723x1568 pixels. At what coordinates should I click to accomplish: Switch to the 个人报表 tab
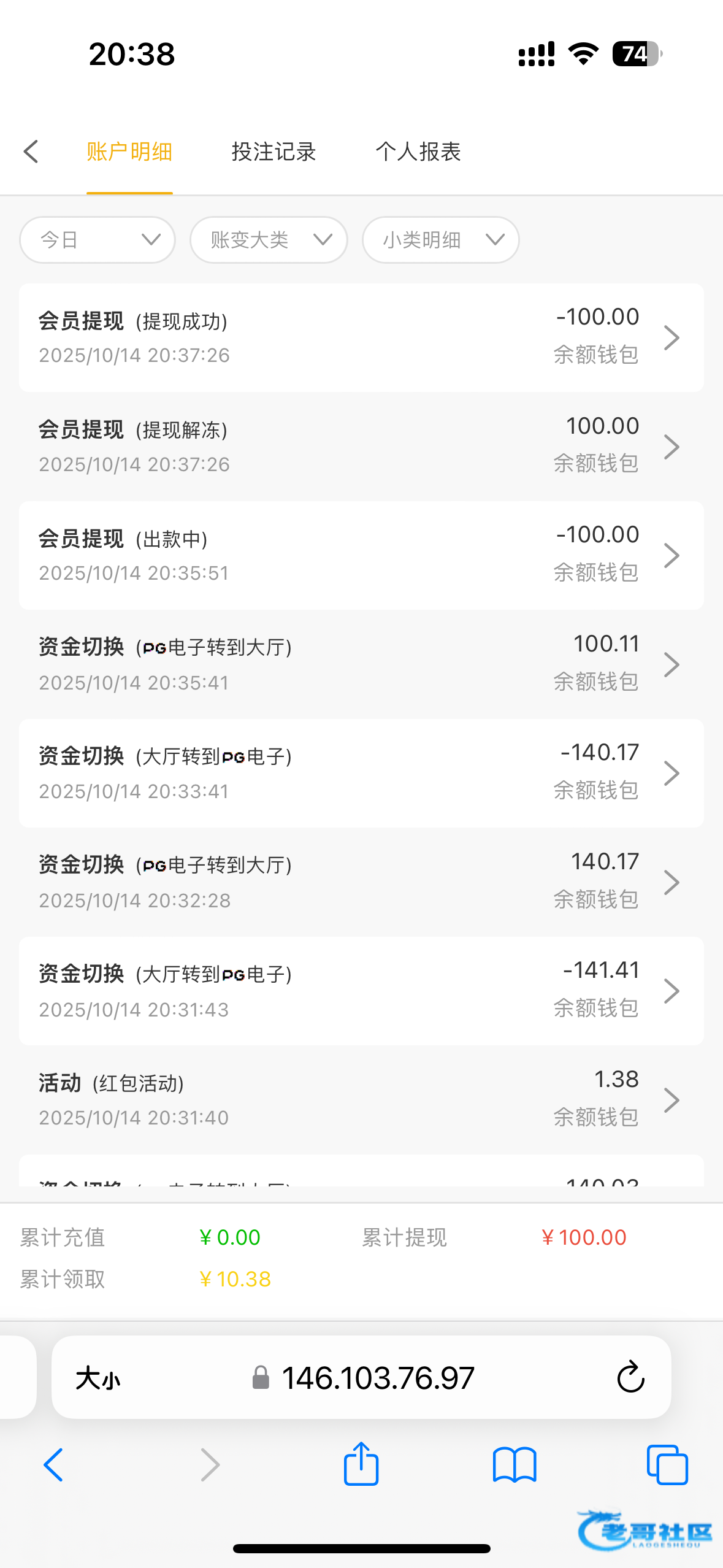click(x=418, y=152)
